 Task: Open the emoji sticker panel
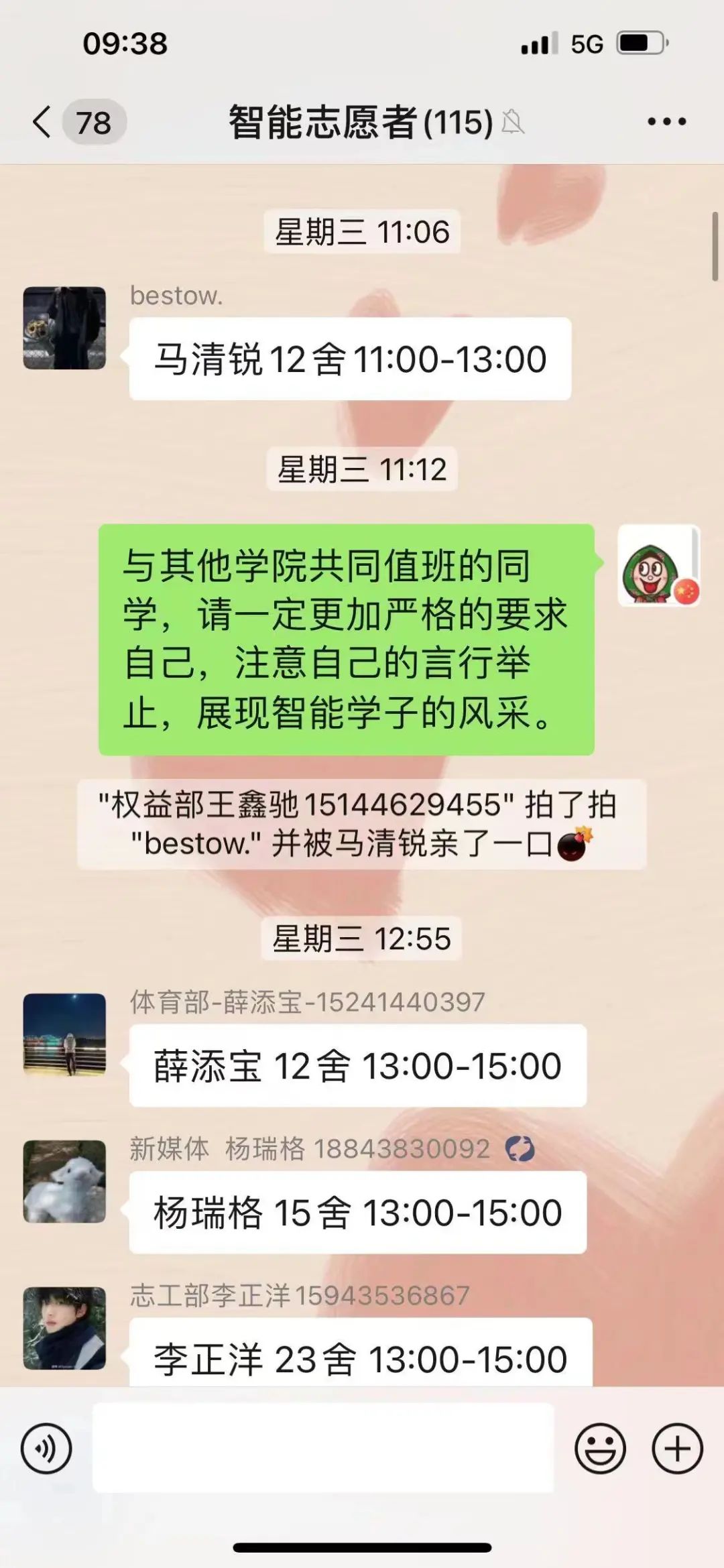click(x=600, y=1448)
